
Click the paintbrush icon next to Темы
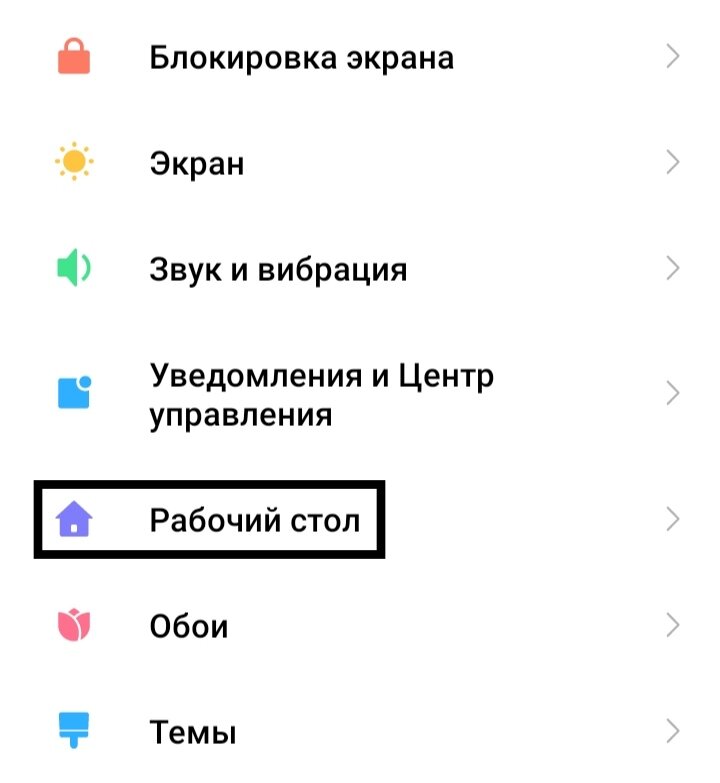(74, 731)
